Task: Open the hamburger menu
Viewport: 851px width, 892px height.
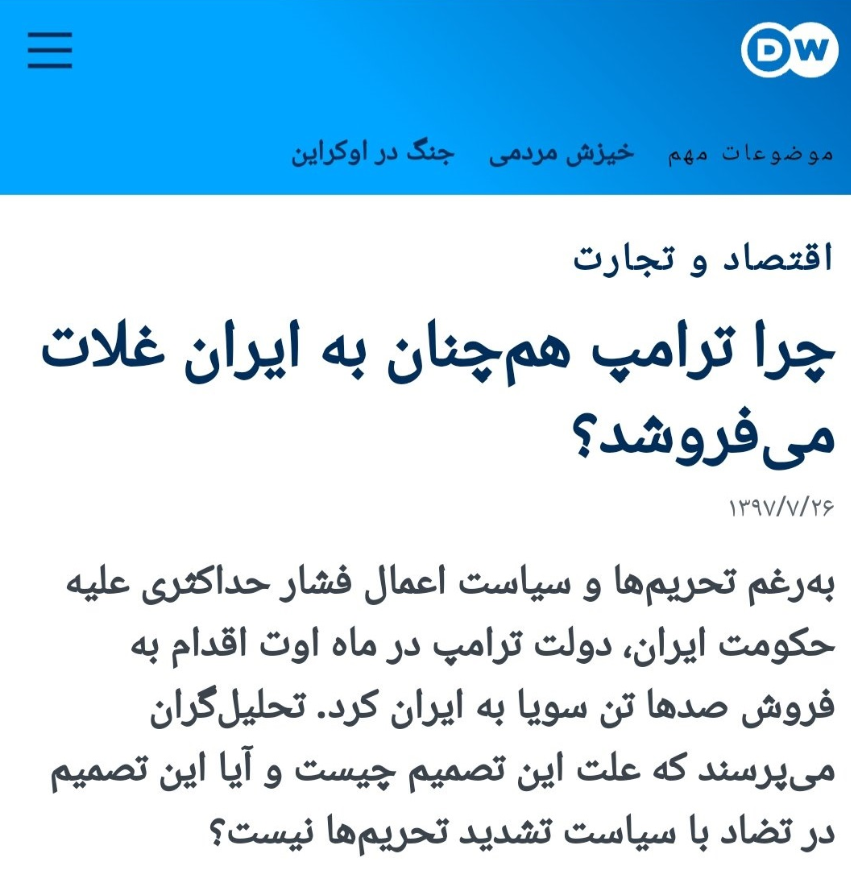Action: coord(49,50)
